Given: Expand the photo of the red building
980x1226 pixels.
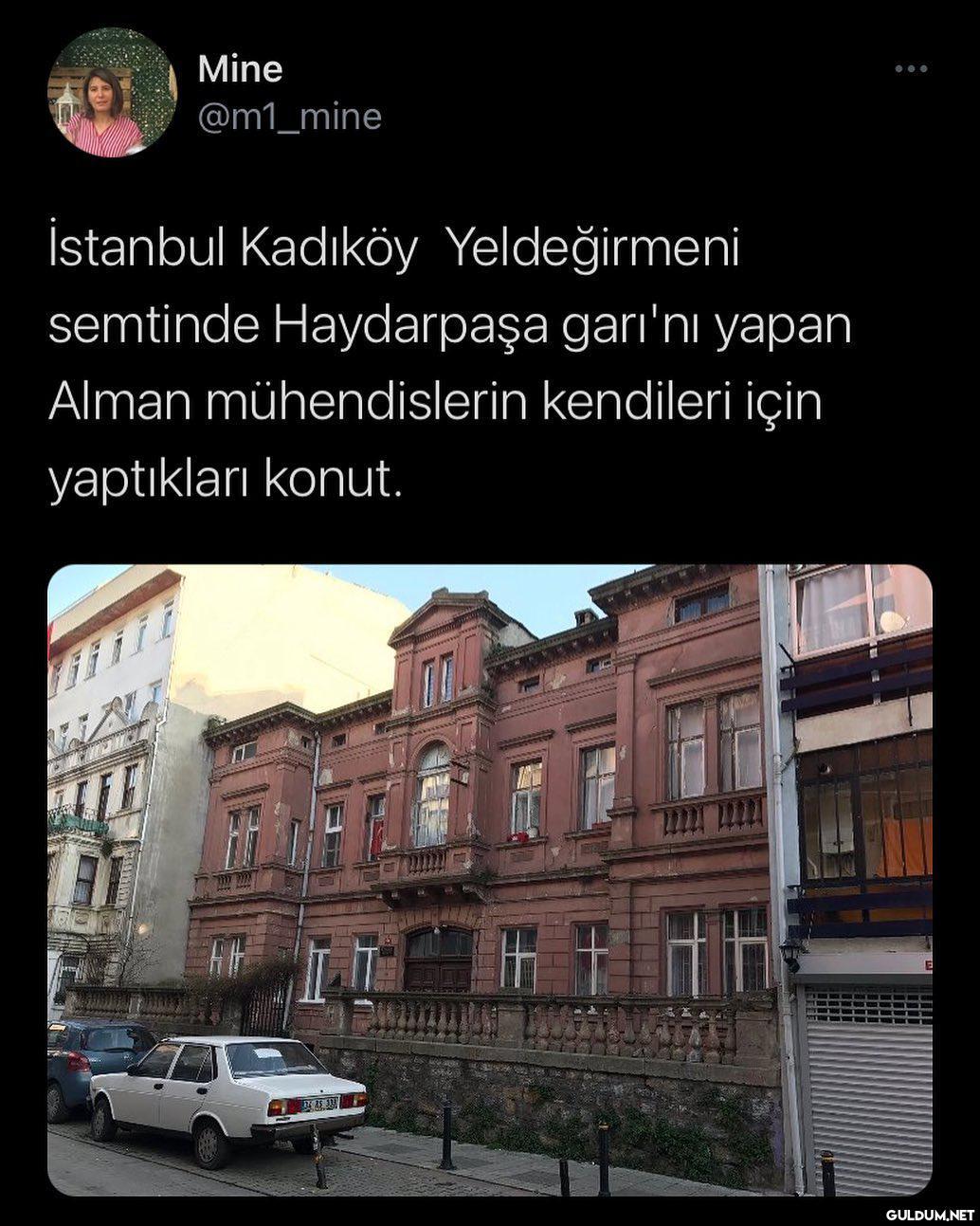Looking at the screenshot, I should coord(489,879).
